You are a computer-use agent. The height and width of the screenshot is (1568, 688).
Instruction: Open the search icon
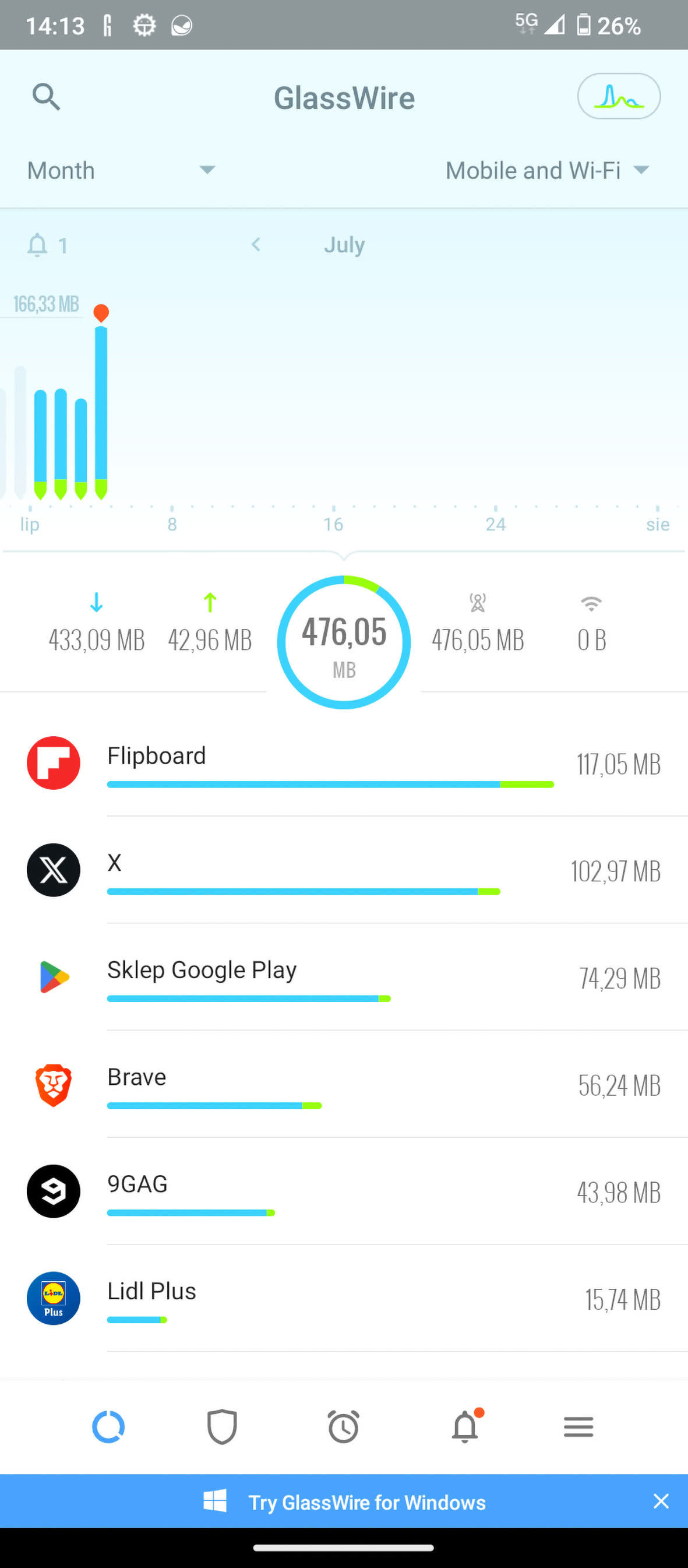click(x=46, y=97)
